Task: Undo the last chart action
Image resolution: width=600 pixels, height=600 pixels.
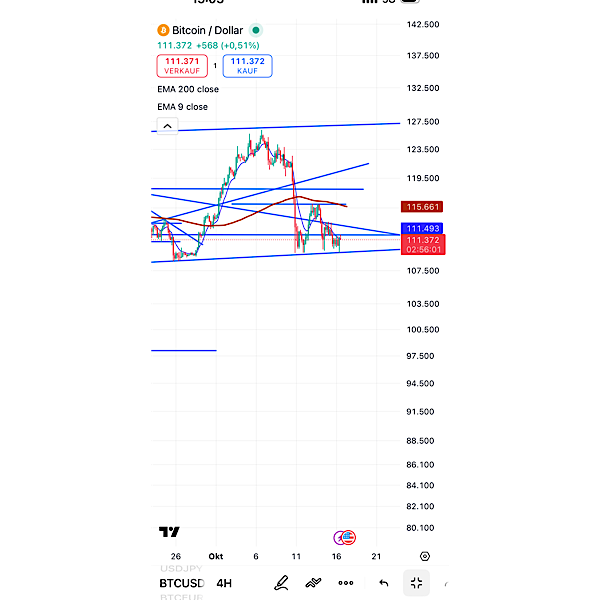Action: (383, 583)
